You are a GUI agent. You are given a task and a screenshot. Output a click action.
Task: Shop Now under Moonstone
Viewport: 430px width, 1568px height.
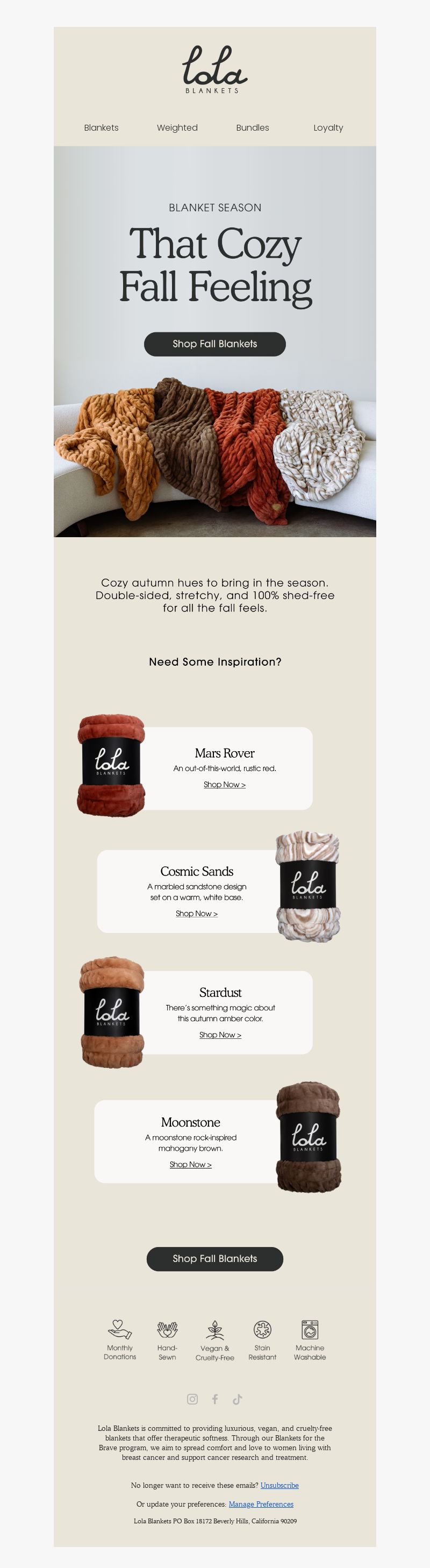click(190, 1164)
